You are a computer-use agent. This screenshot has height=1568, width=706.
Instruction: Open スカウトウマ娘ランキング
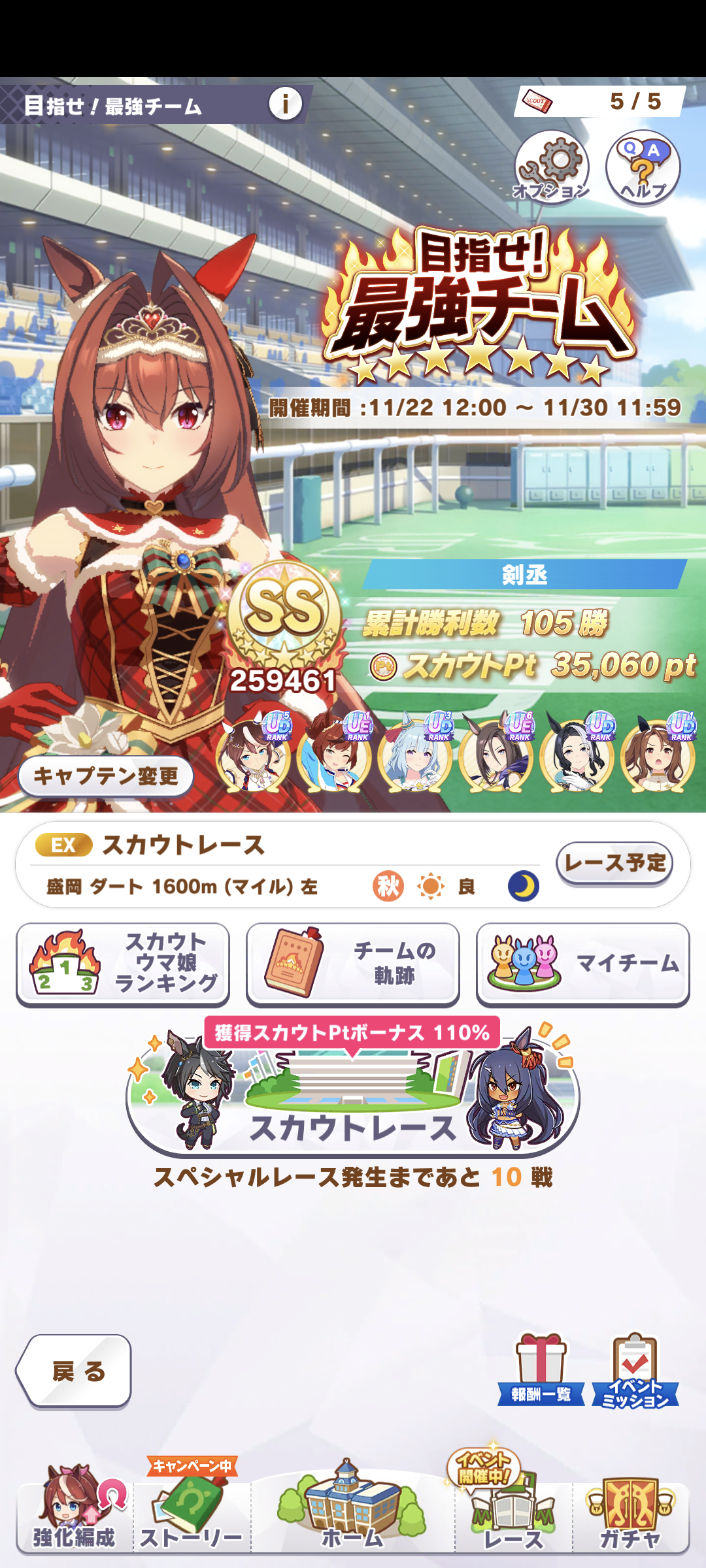pyautogui.click(x=123, y=964)
